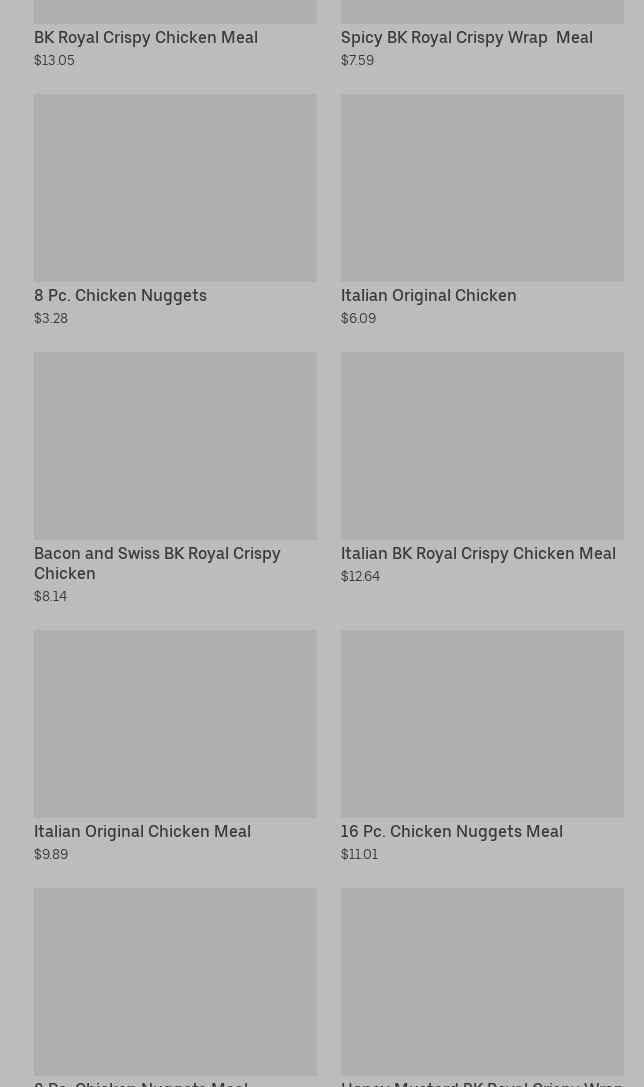Select Spicy BK Royal Crispy Wrap Meal

click(482, 35)
